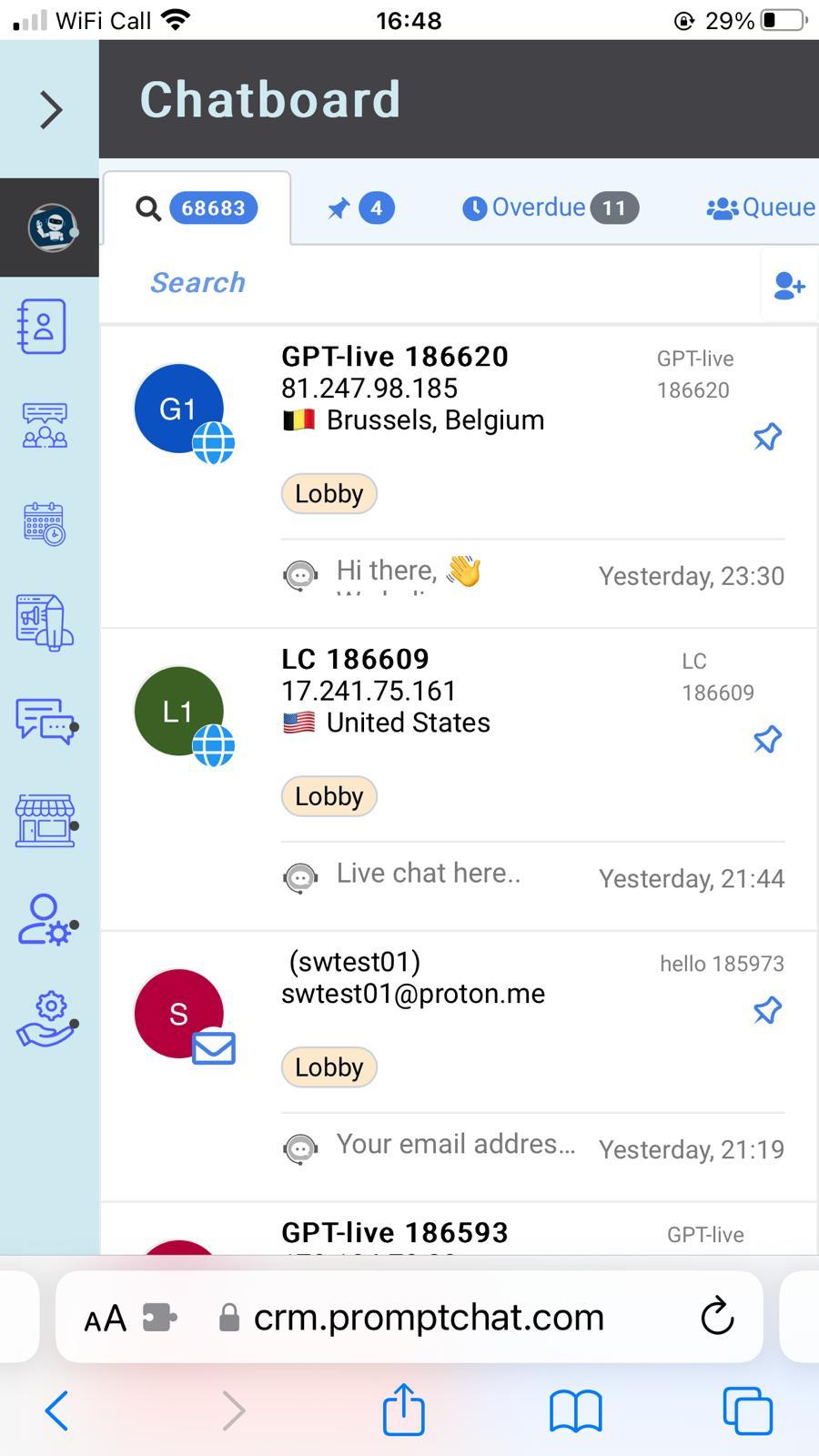Expand the sidebar with the arrow

[51, 110]
